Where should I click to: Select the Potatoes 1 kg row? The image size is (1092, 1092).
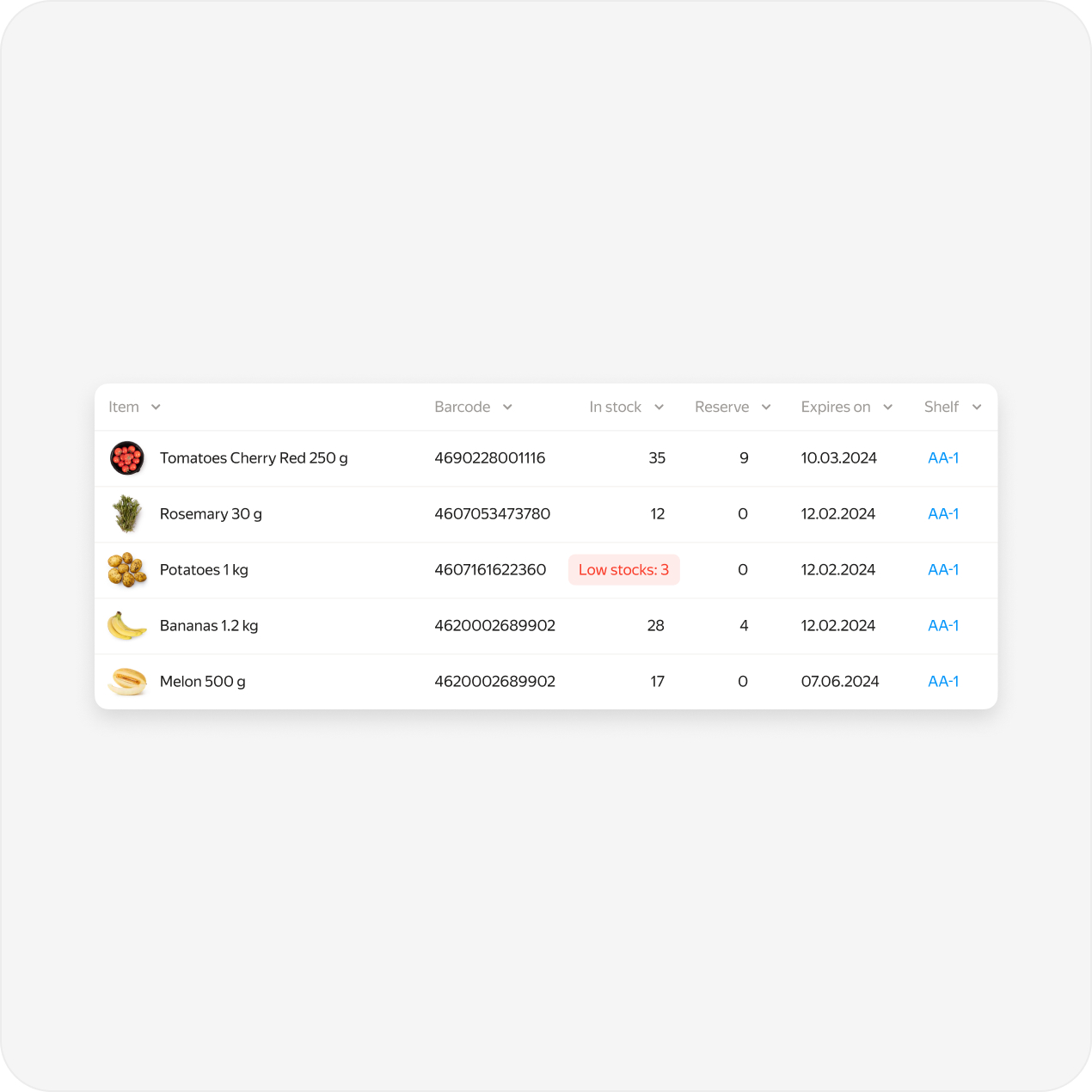204,570
